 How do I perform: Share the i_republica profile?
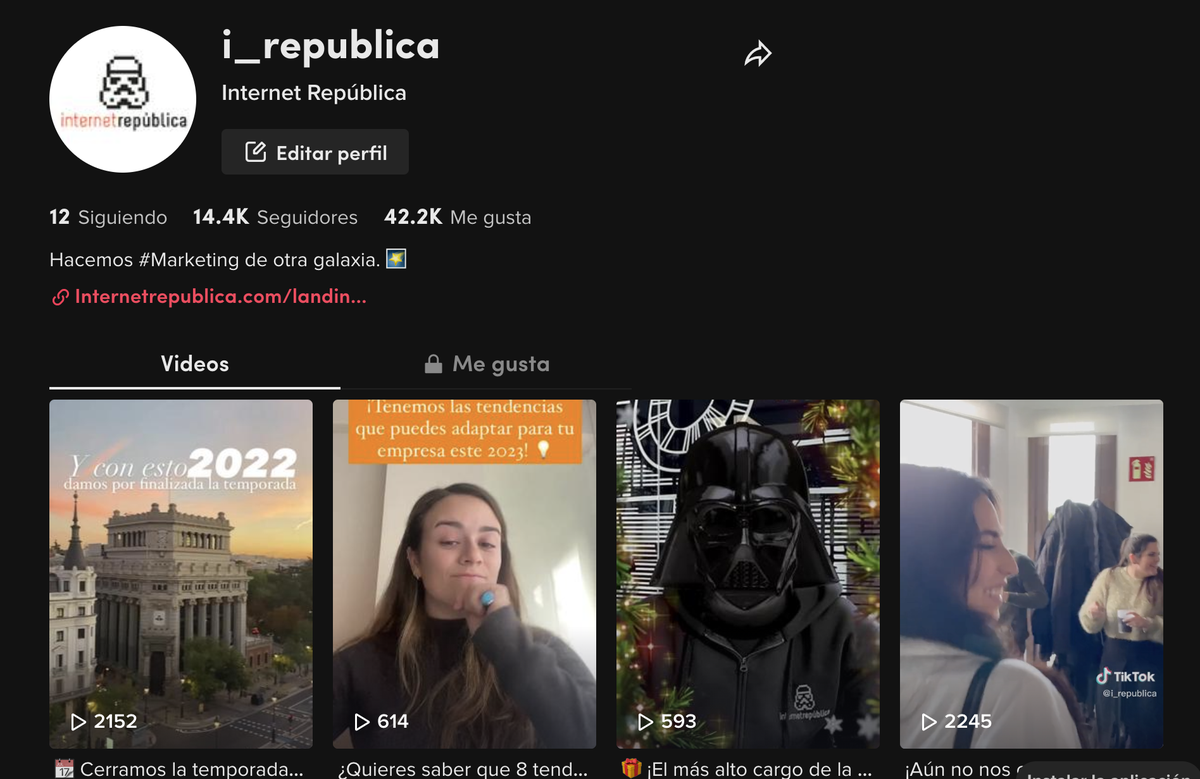pos(758,54)
